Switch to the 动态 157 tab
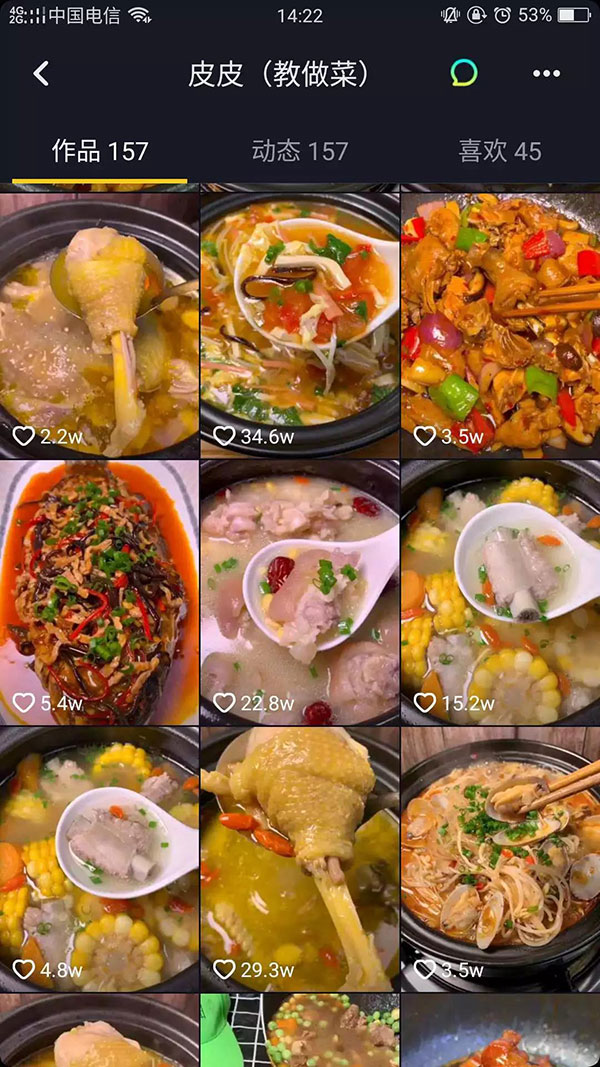This screenshot has height=1067, width=600. click(300, 151)
